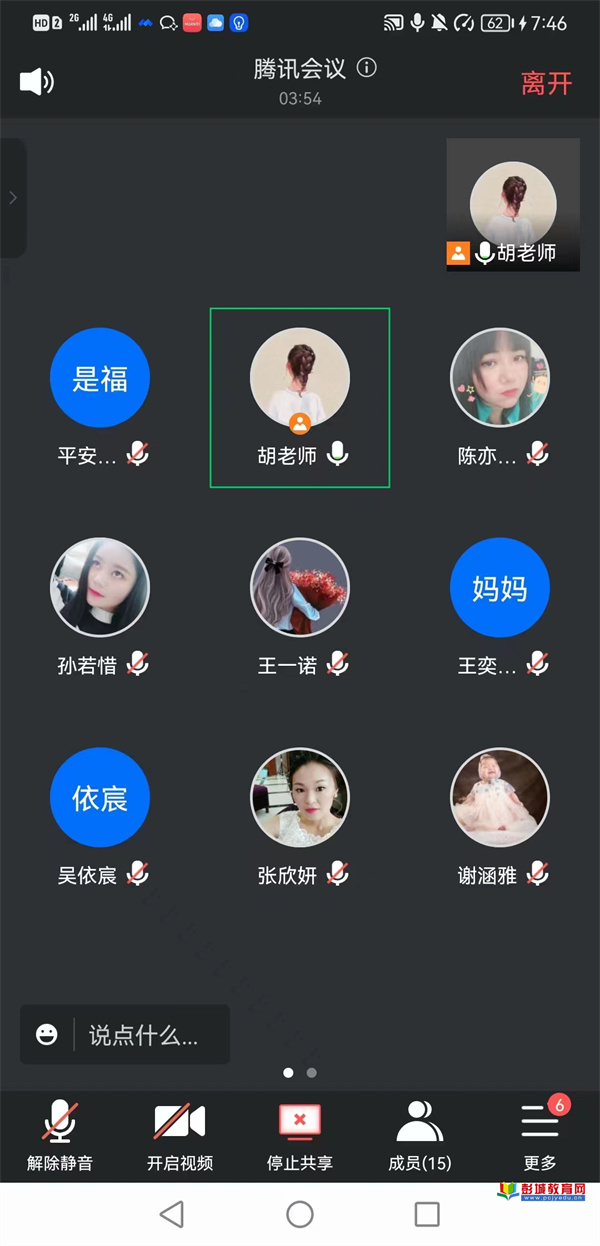Tap 离开 to leave the meeting

(546, 83)
